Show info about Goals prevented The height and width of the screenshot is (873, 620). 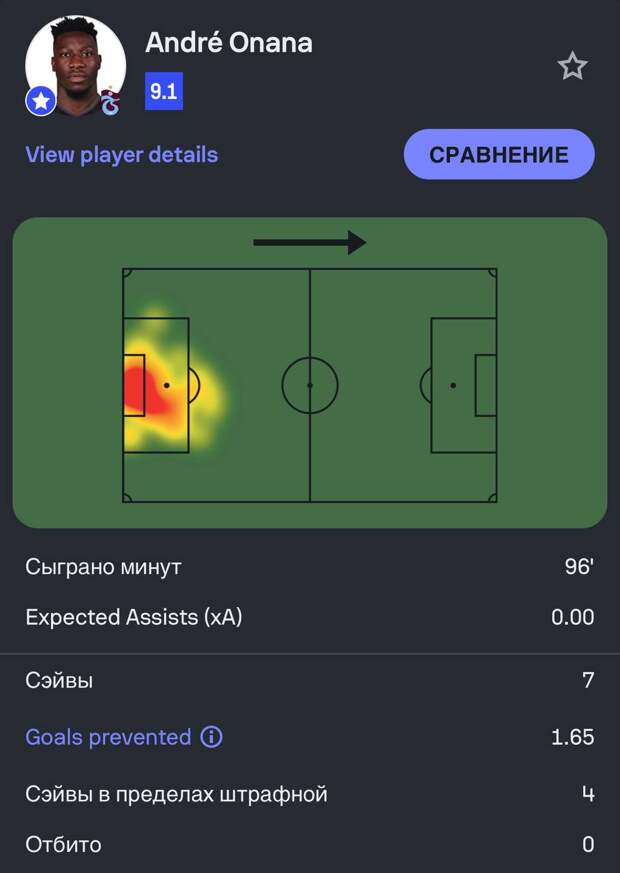(211, 738)
